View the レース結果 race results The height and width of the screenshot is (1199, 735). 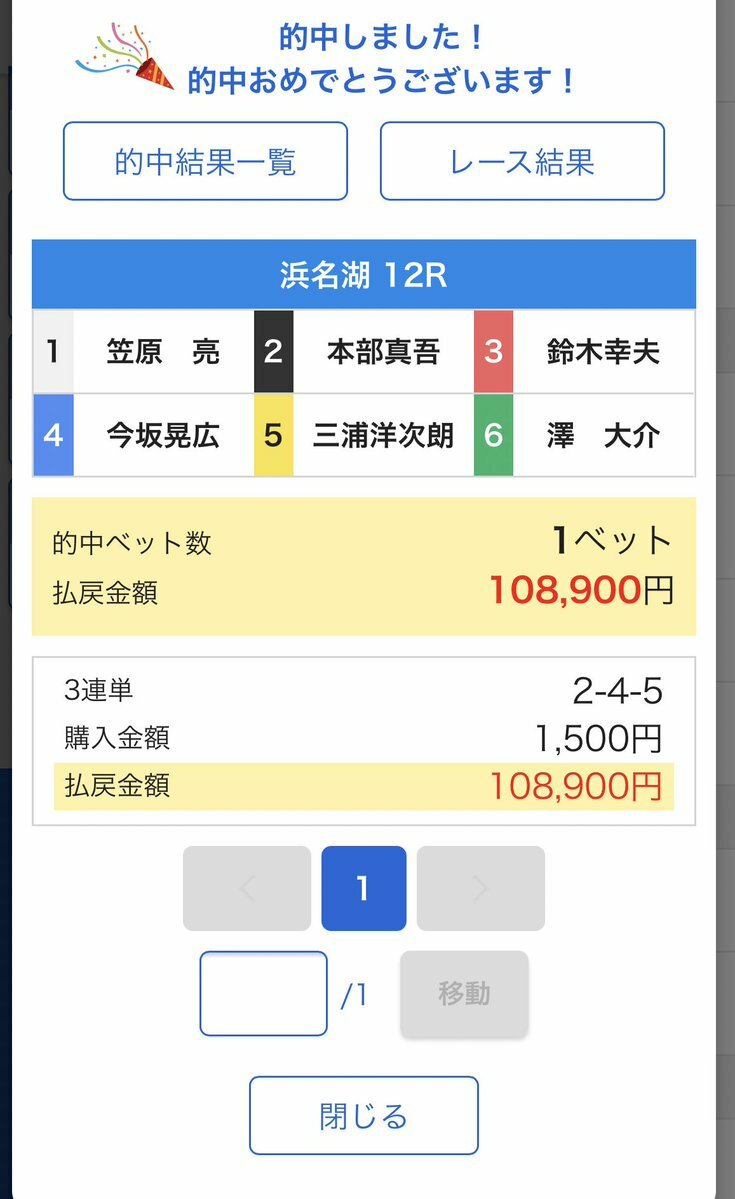[522, 162]
